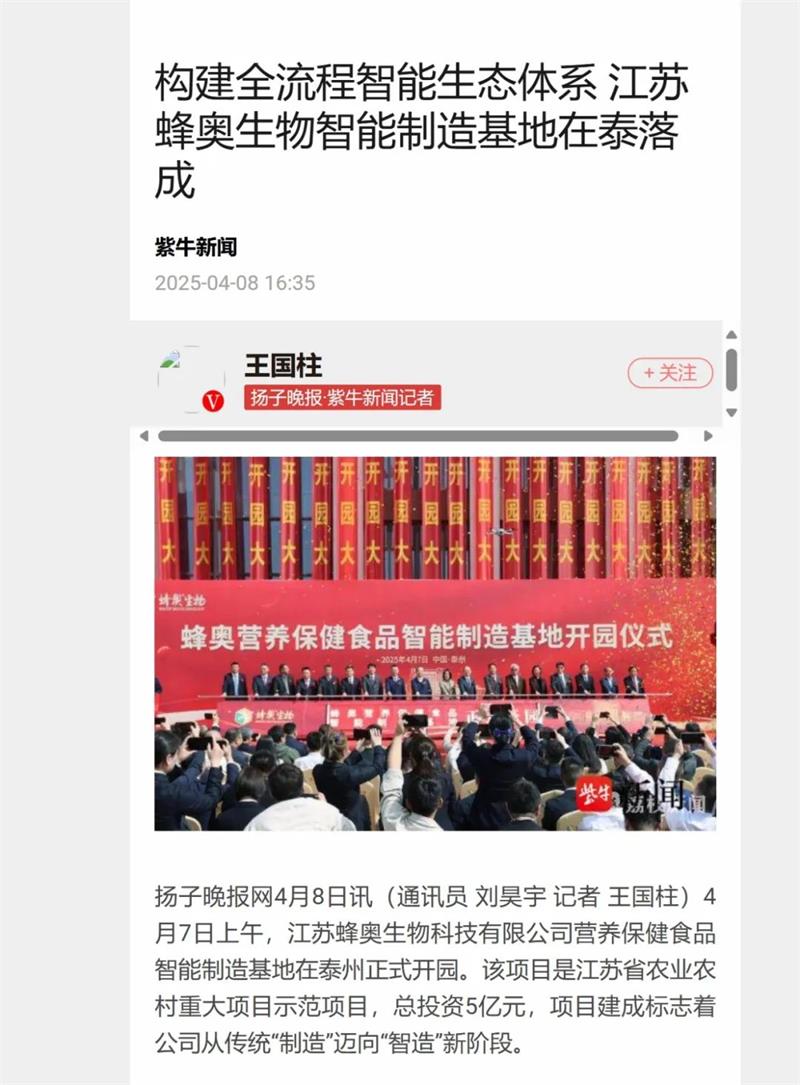Tap the scroll left arrow under author panel
The height and width of the screenshot is (1085, 800).
[x=143, y=436]
